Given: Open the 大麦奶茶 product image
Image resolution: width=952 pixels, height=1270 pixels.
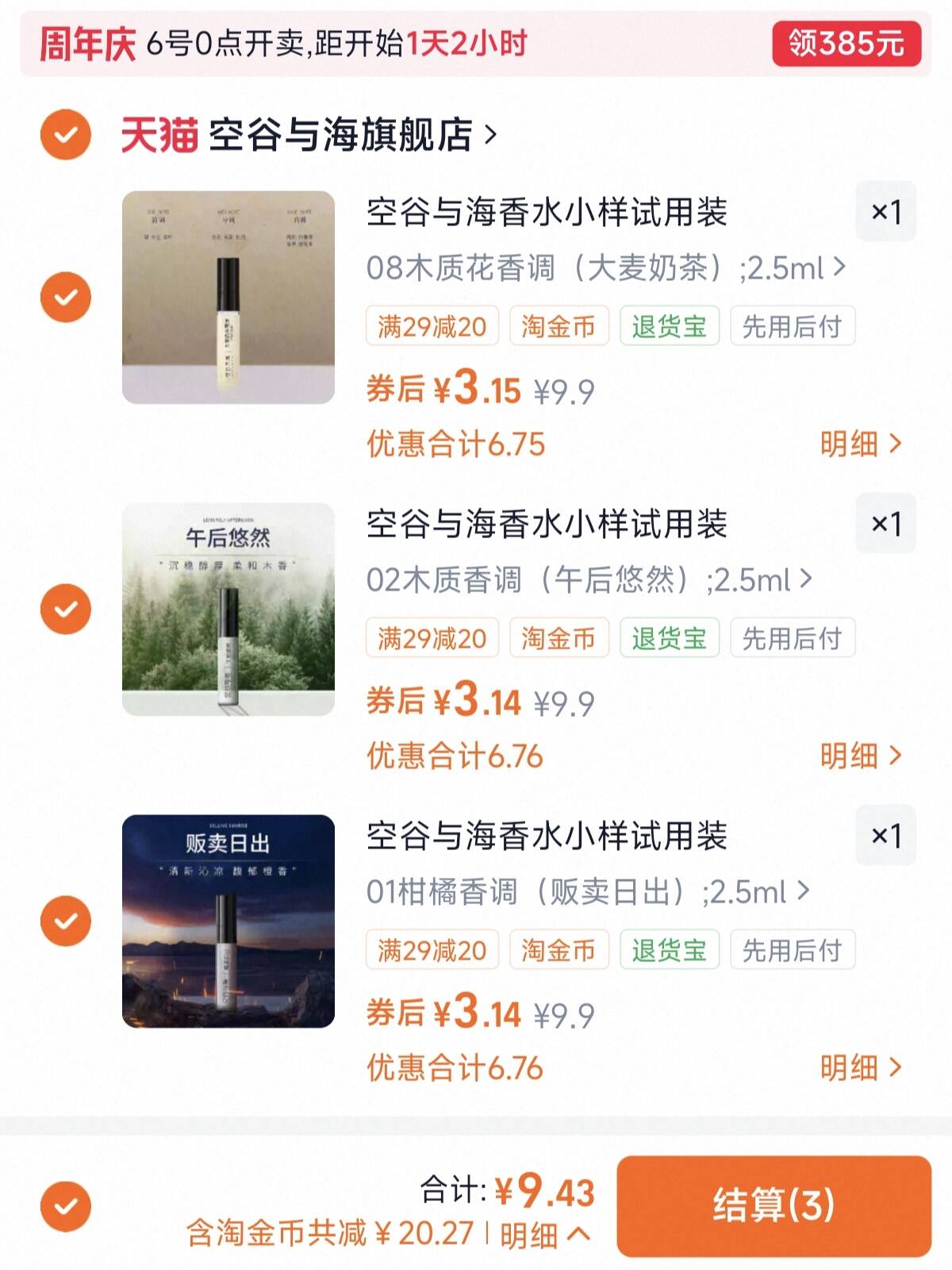Looking at the screenshot, I should (x=228, y=297).
